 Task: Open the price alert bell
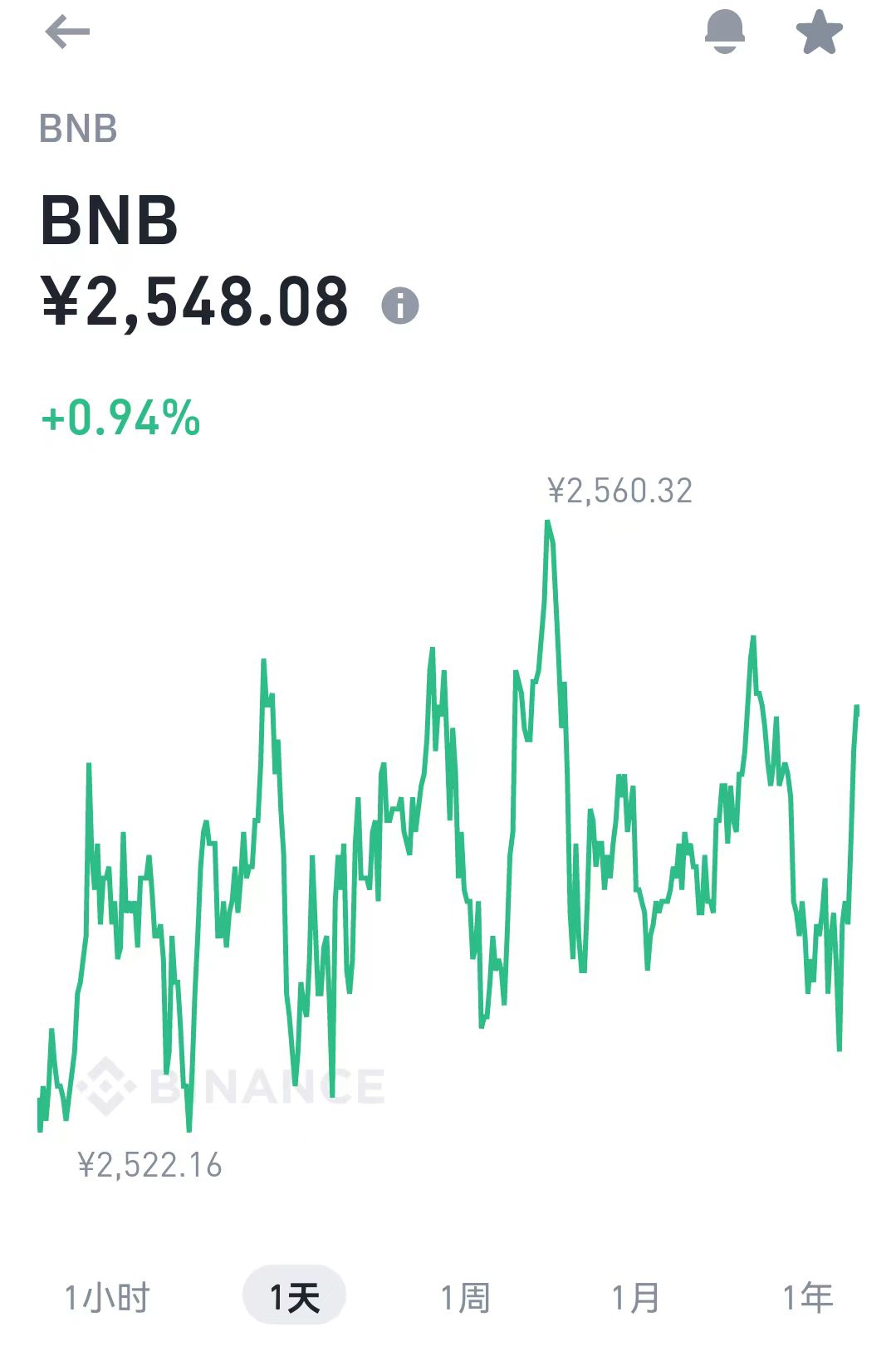click(724, 32)
